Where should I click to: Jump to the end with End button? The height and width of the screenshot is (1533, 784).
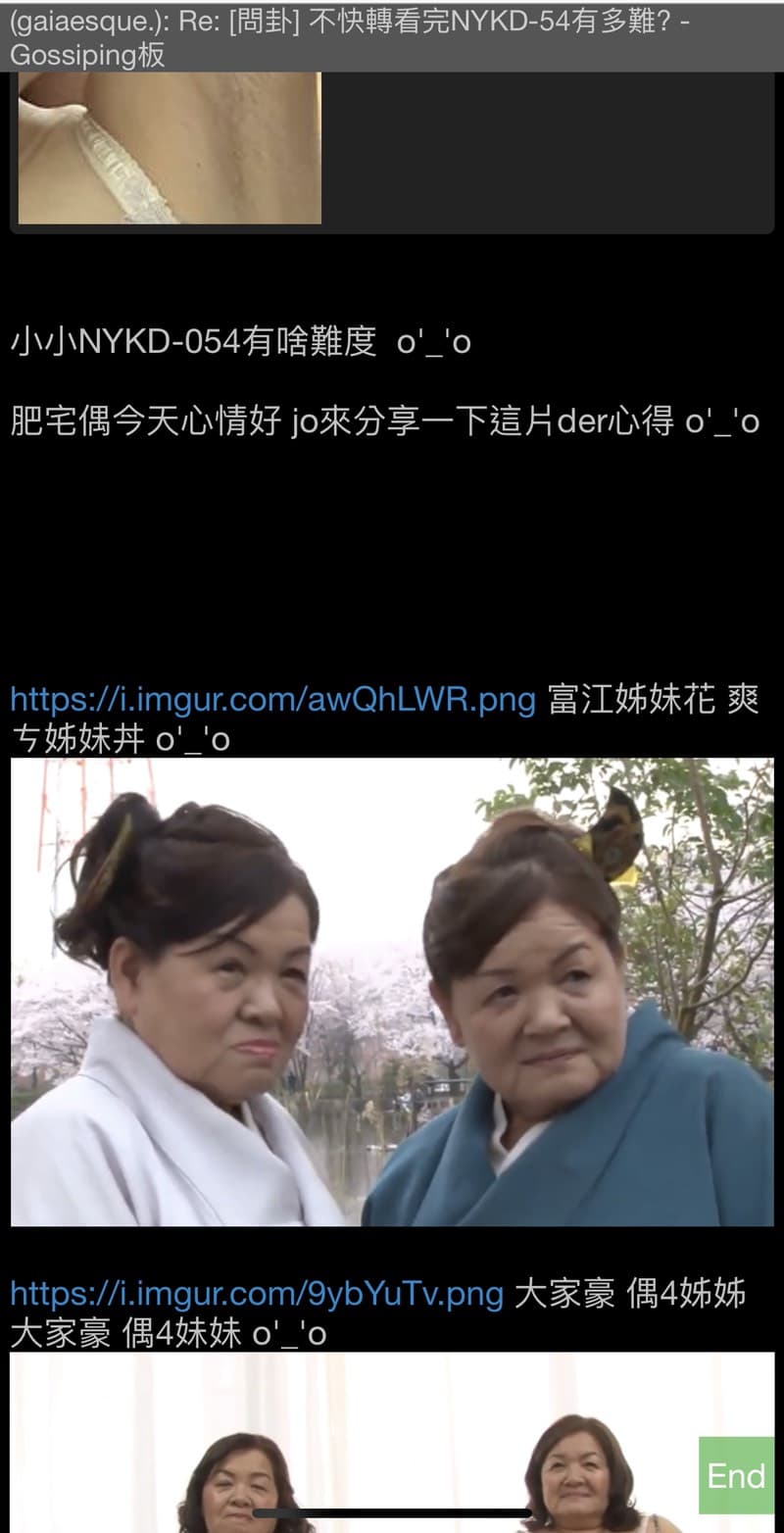[736, 1475]
